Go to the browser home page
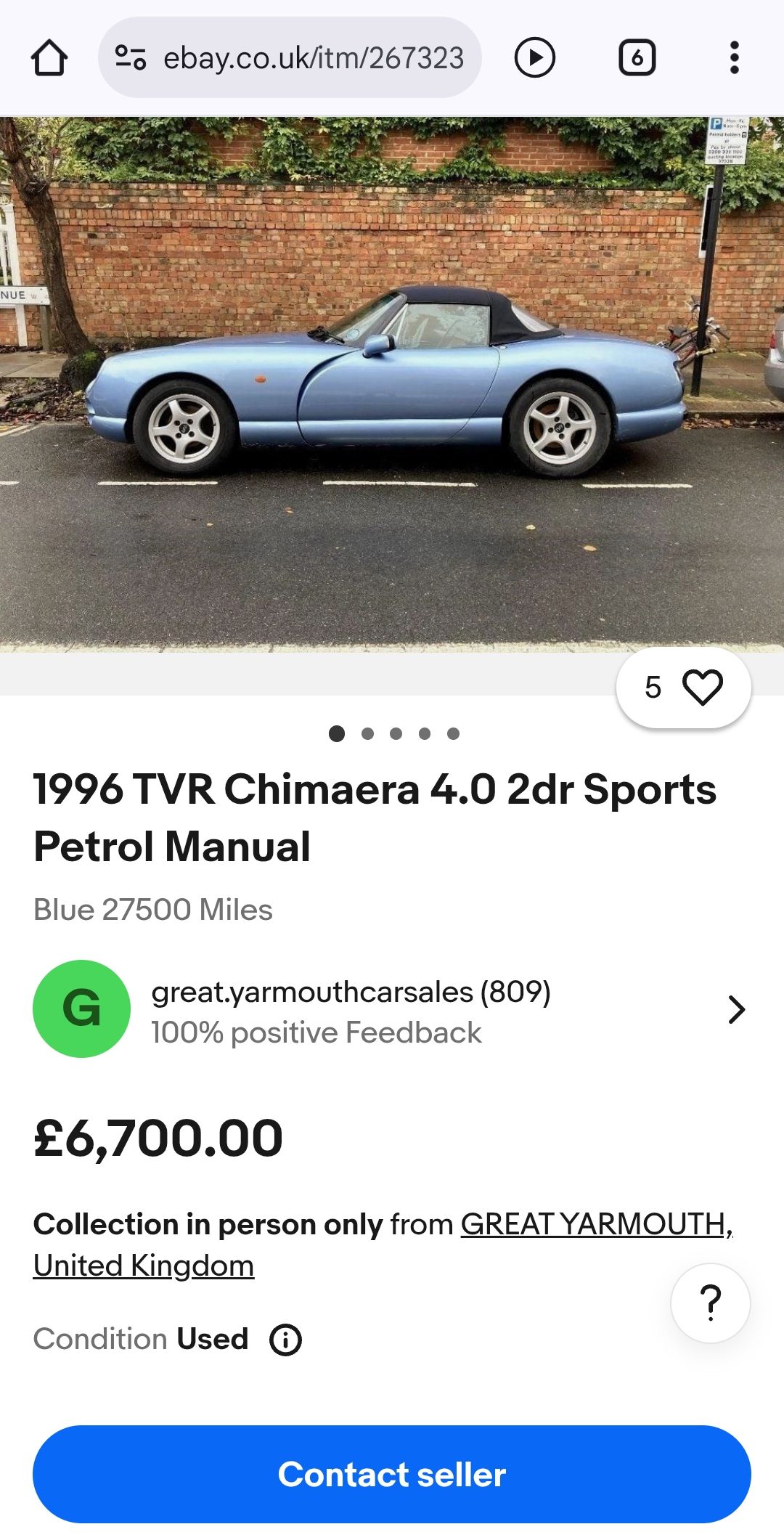Image resolution: width=784 pixels, height=1540 pixels. point(49,58)
